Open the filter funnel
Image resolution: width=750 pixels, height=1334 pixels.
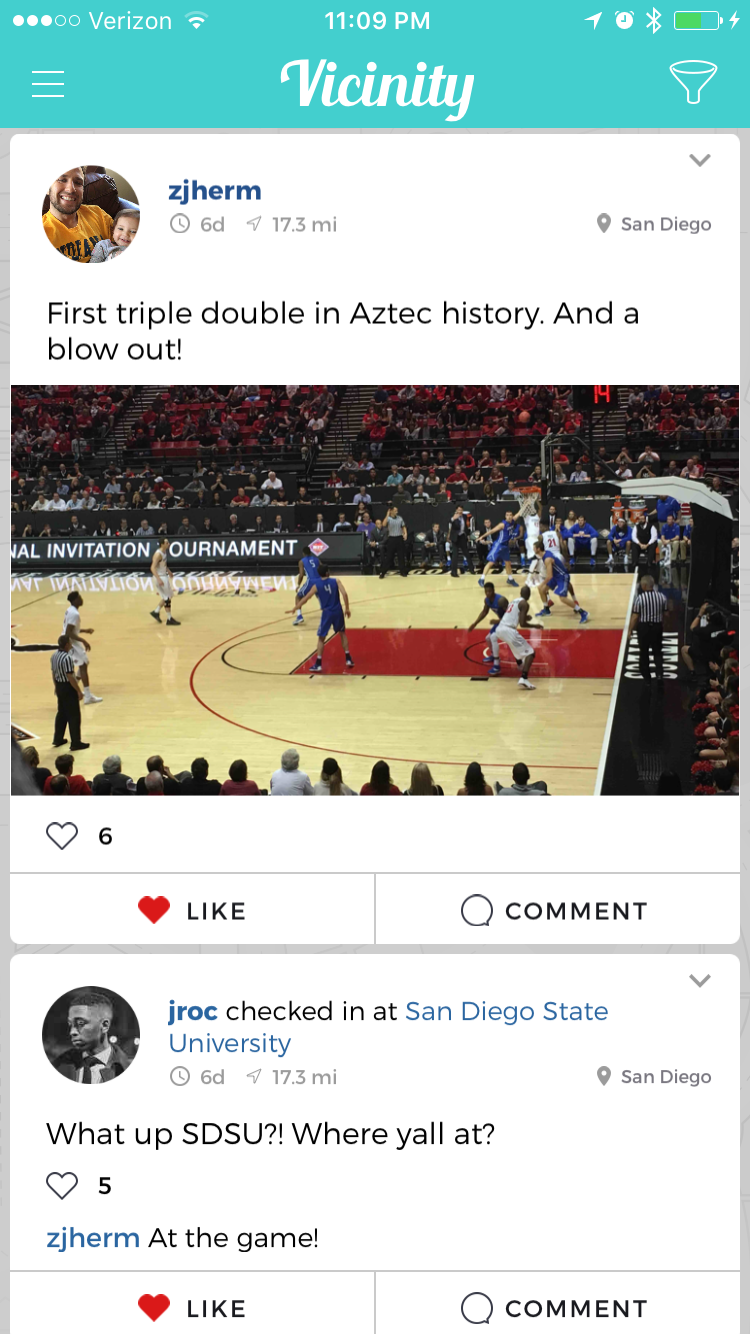692,82
